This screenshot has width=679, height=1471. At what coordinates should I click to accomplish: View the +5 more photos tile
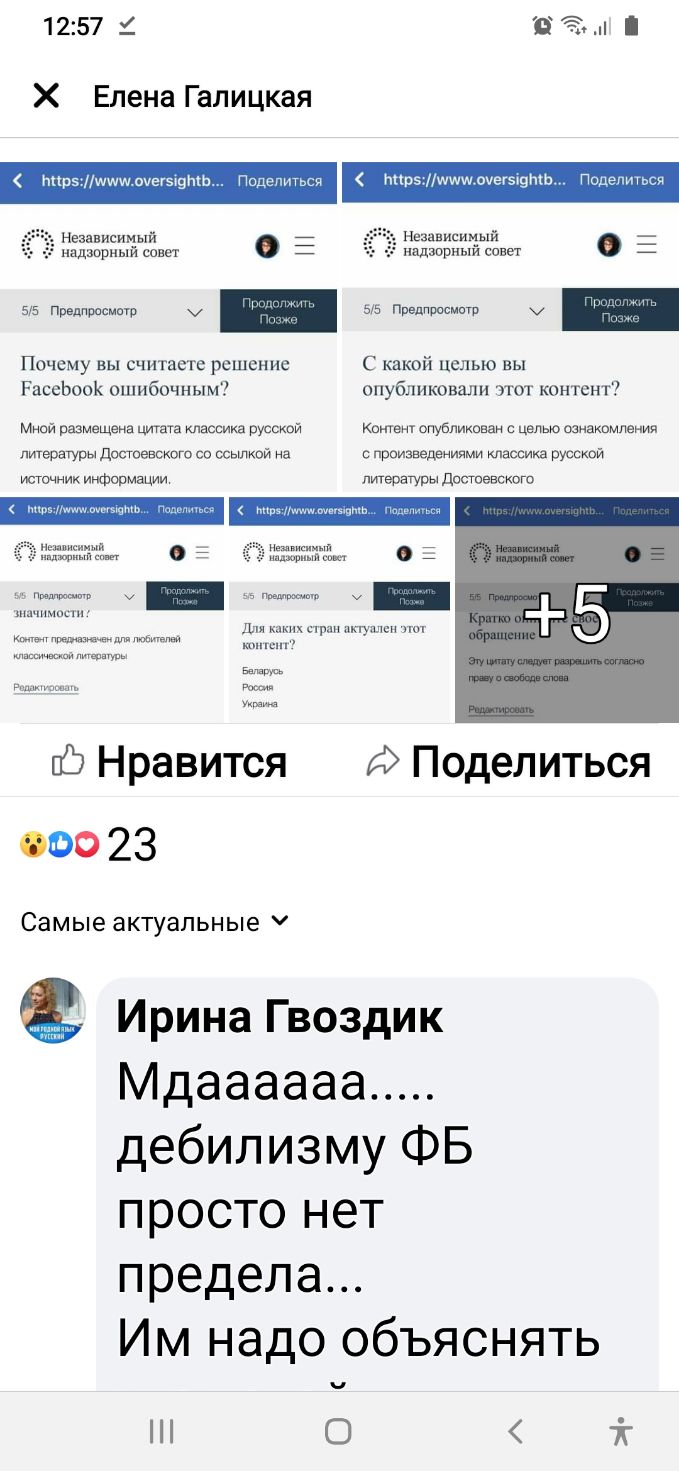click(x=567, y=610)
